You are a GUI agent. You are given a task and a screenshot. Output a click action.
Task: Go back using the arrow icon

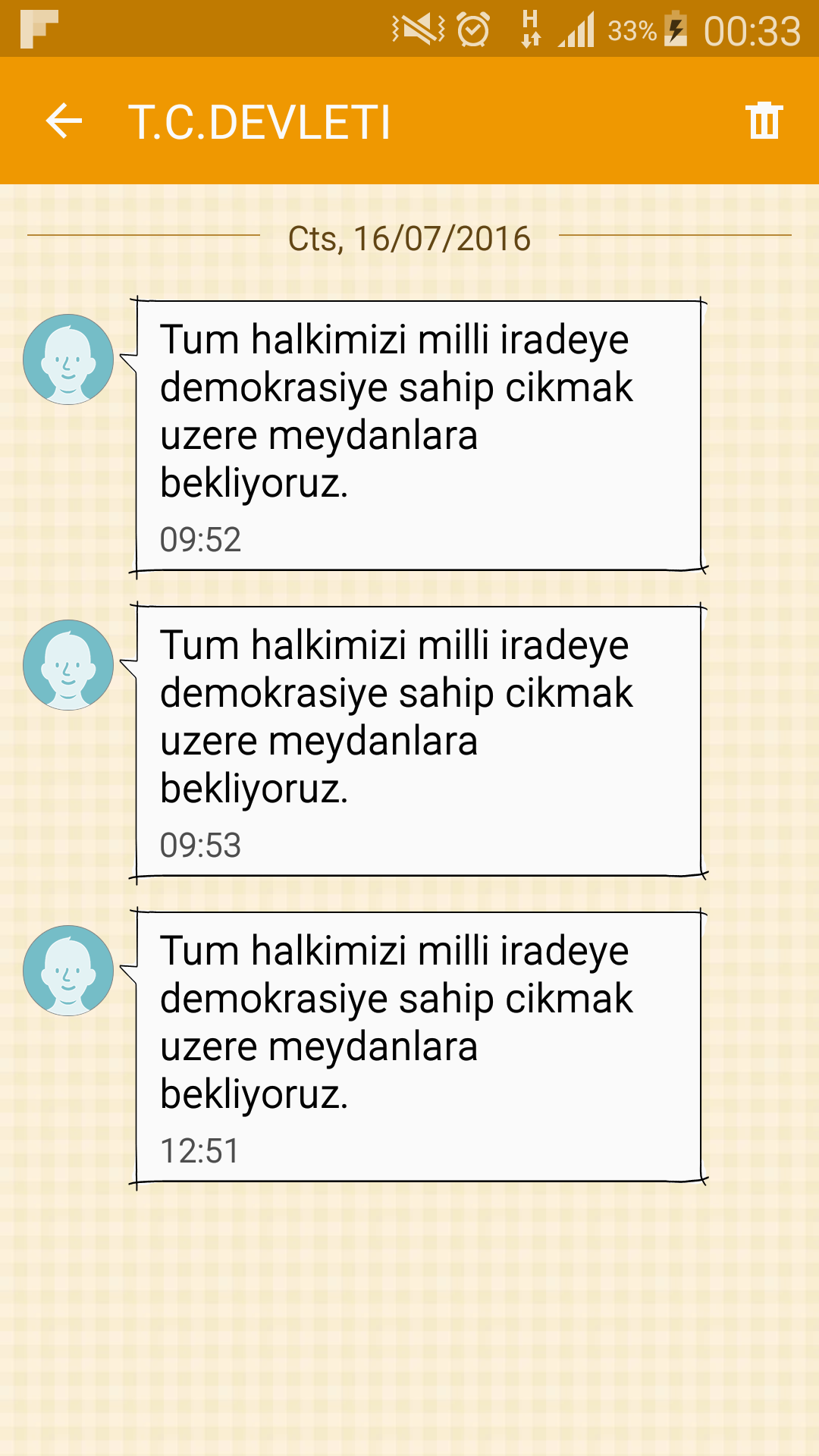pos(64,121)
